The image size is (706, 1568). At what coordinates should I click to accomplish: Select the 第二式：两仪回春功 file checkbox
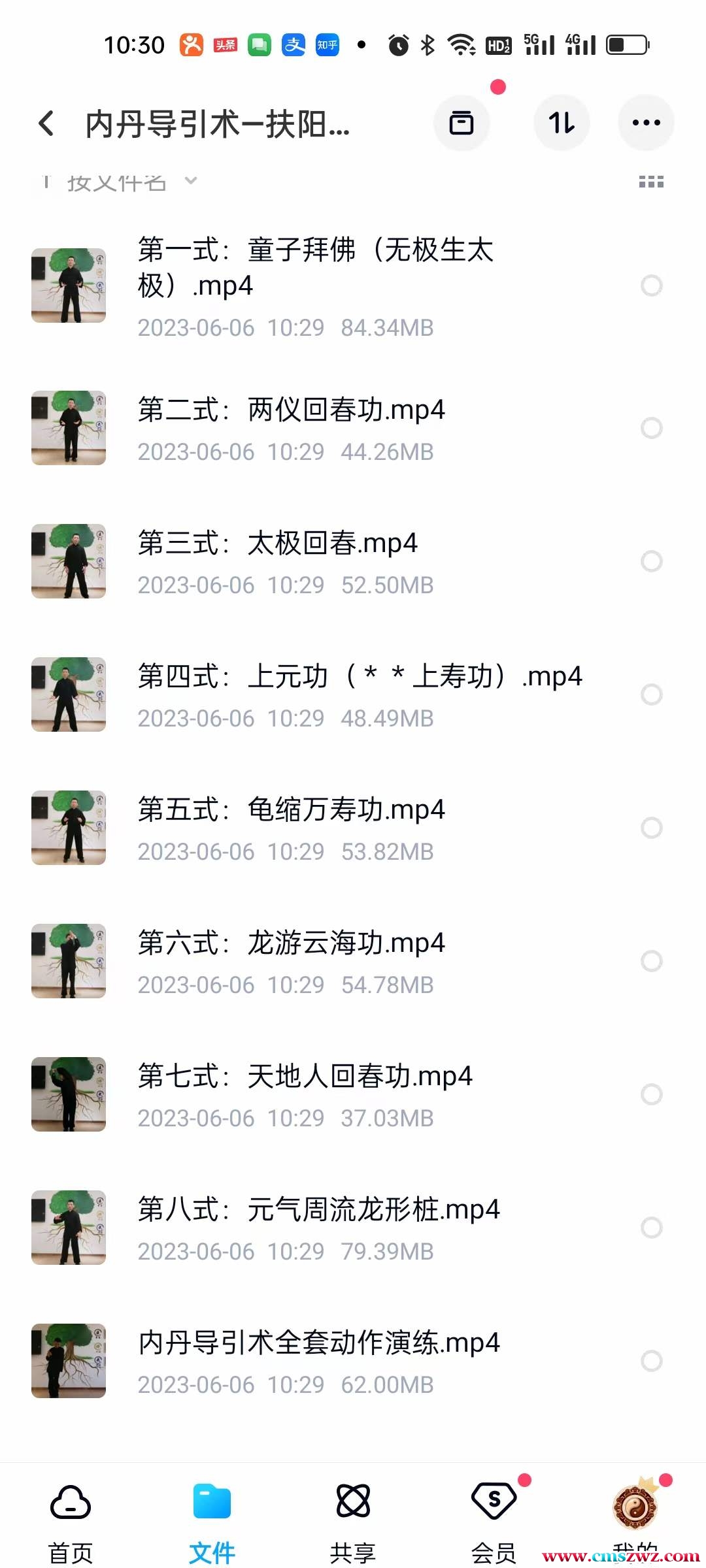[x=651, y=428]
